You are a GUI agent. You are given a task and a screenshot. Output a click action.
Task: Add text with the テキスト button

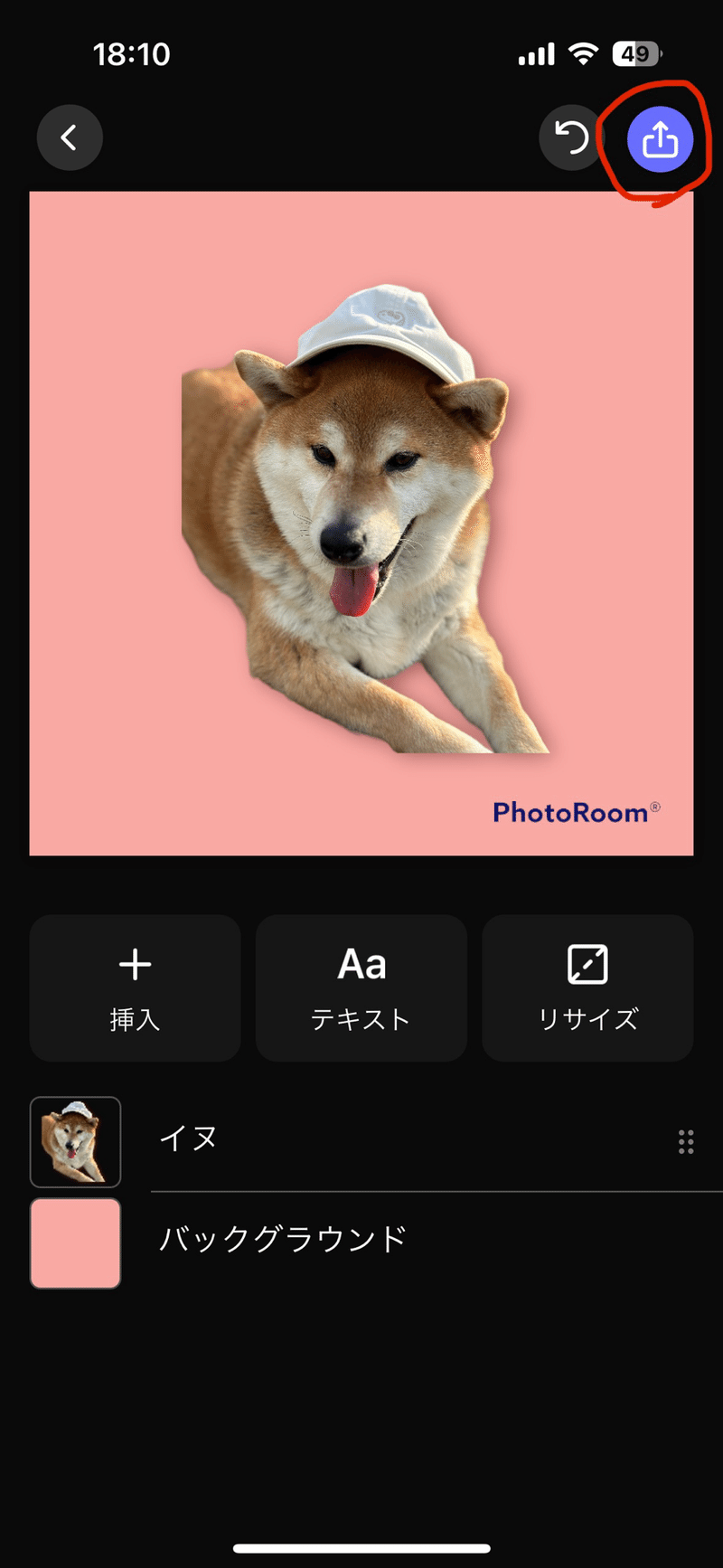pos(361,988)
